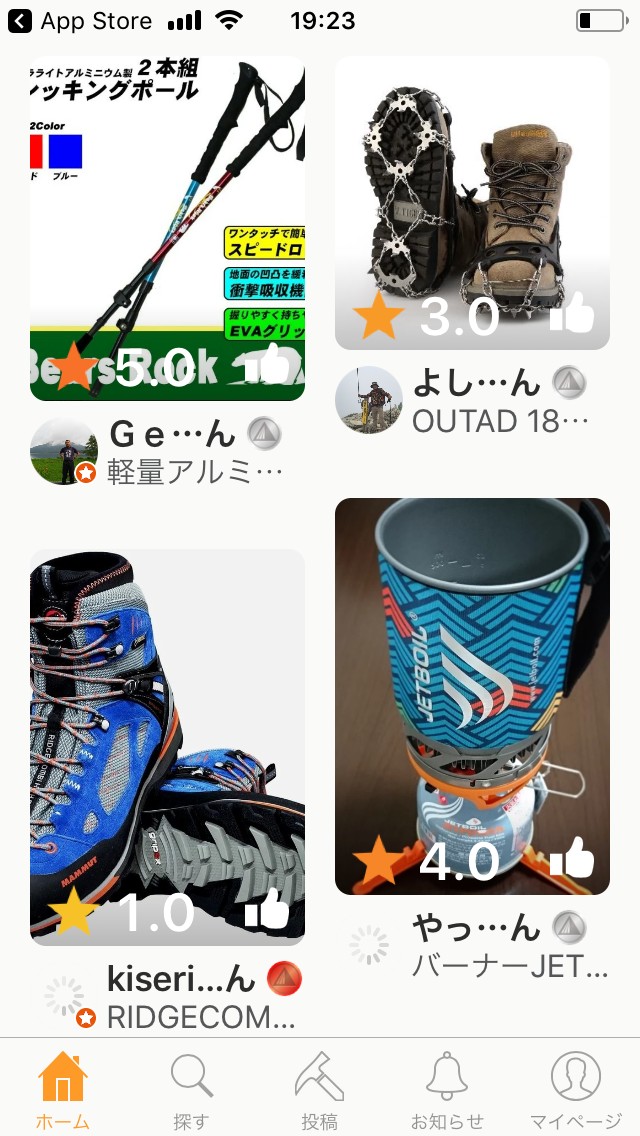Like the OUTAD crampon review
This screenshot has width=640, height=1136.
572,315
